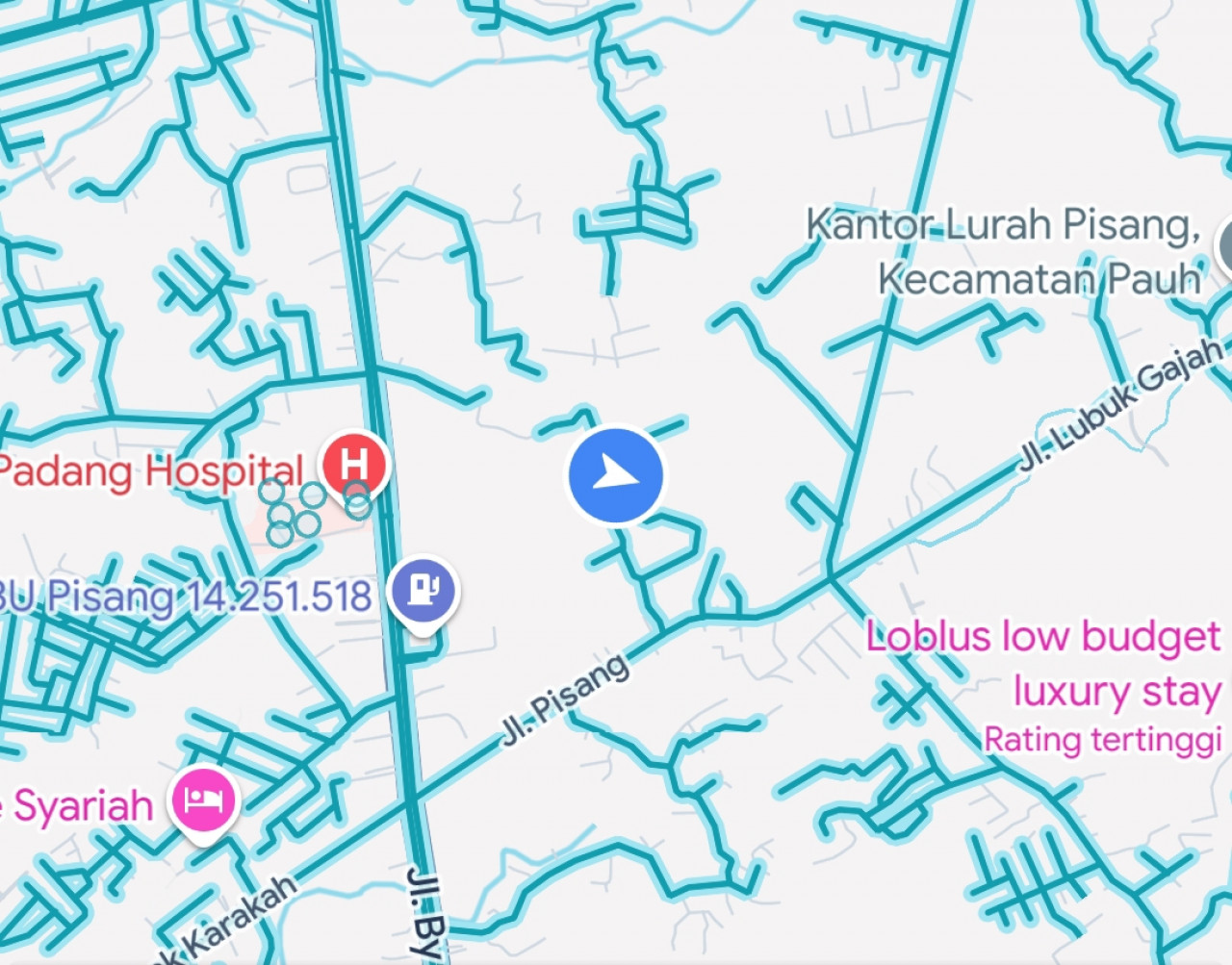Tap the blue current location arrow
The height and width of the screenshot is (965, 1232).
(x=616, y=475)
